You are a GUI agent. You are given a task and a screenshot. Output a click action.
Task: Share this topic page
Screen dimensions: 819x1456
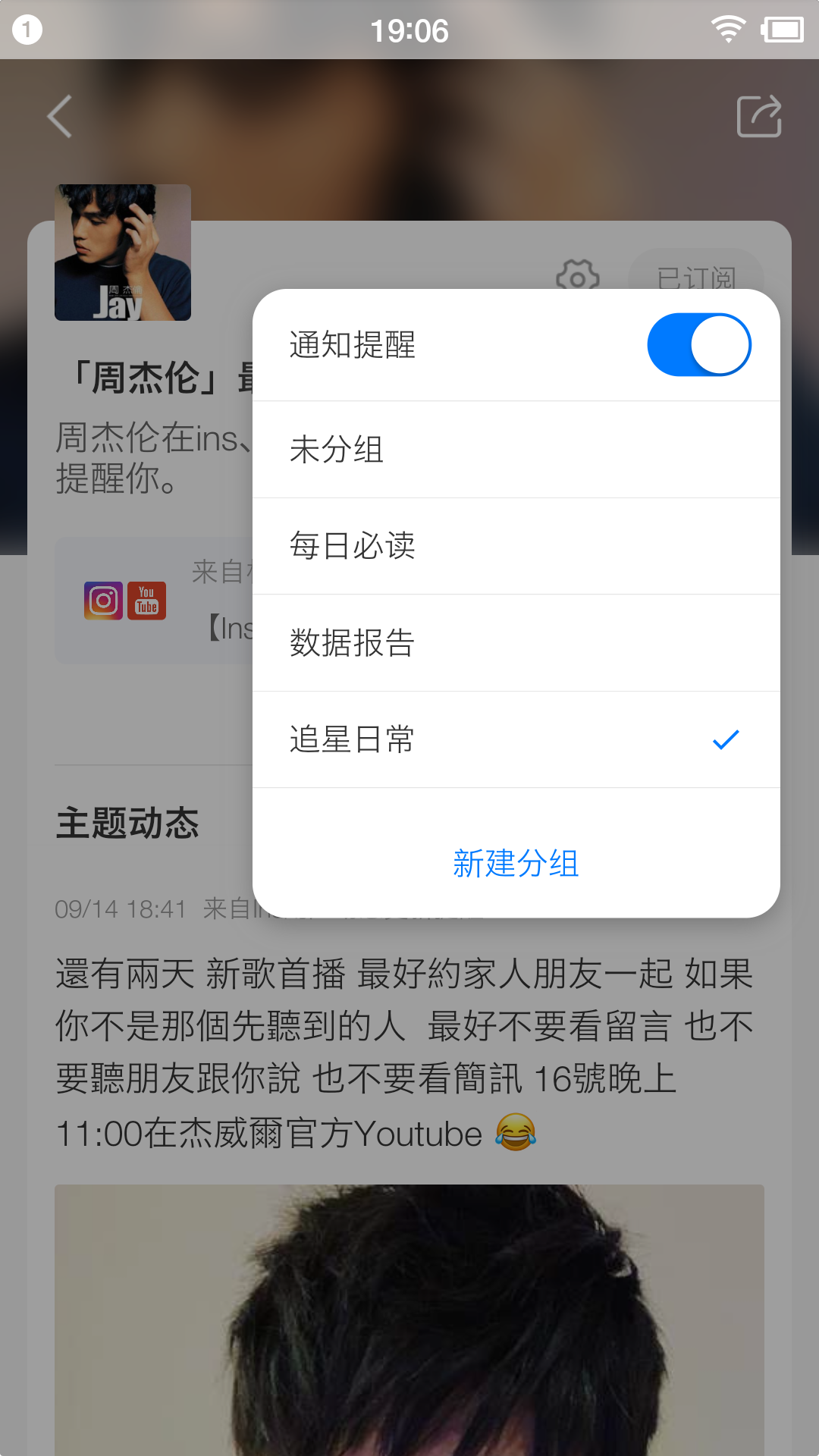[759, 117]
